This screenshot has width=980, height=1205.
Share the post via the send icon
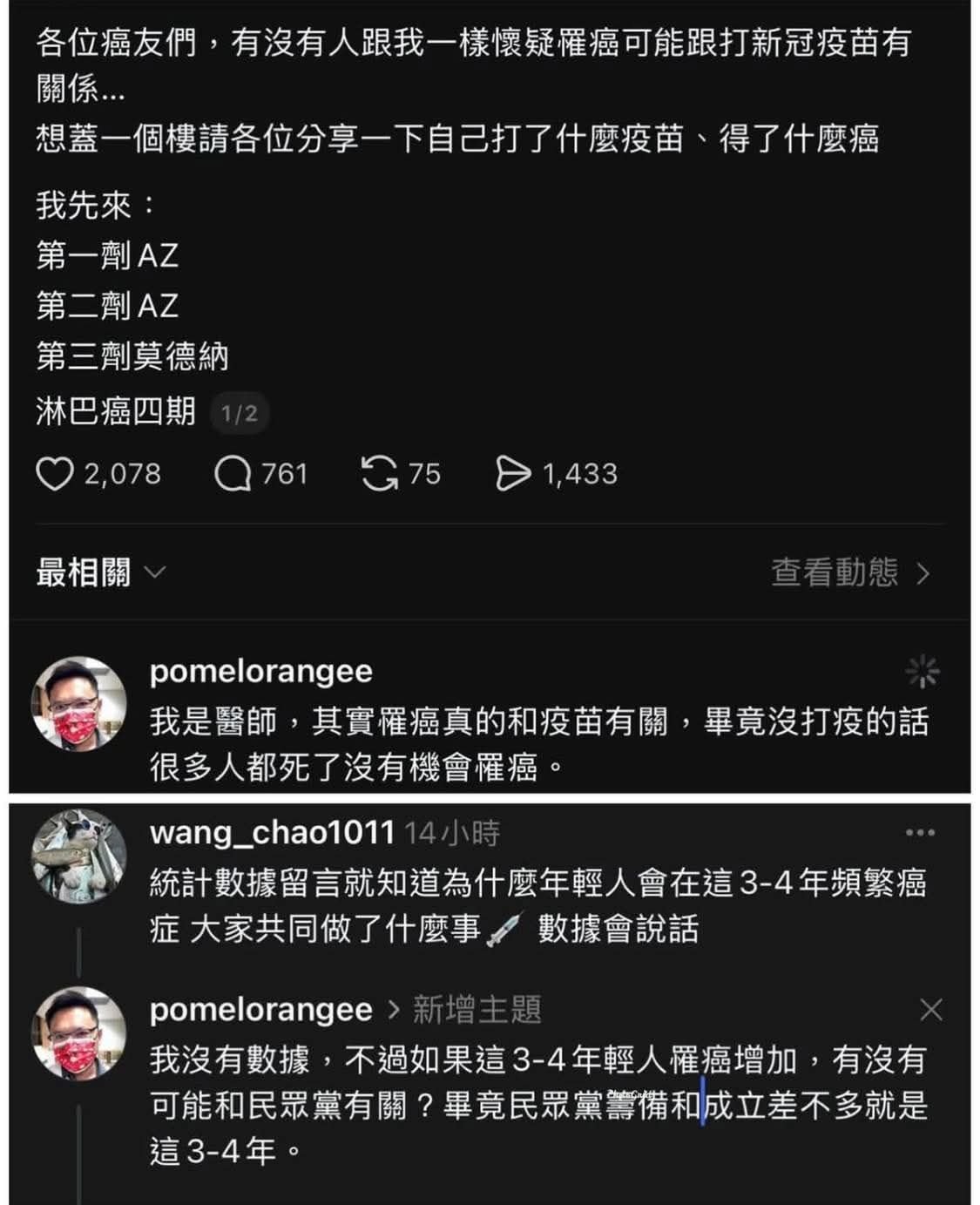513,474
